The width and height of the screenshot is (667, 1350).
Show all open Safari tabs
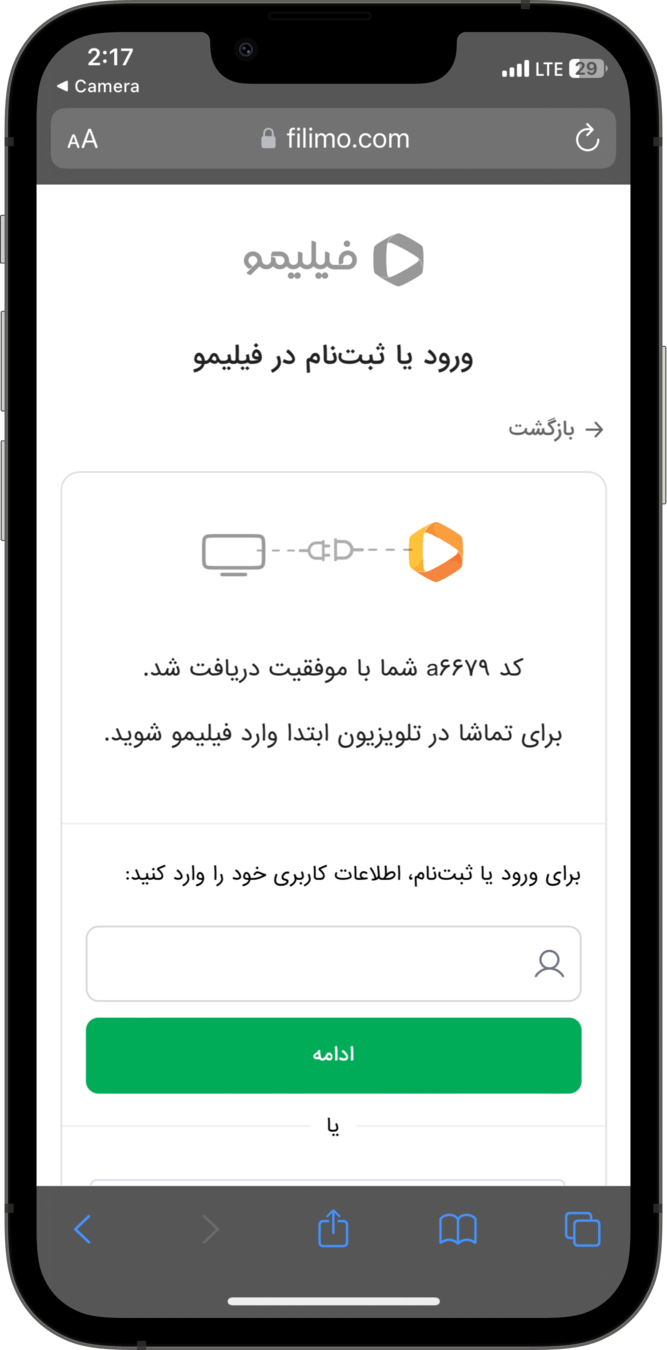point(582,1229)
